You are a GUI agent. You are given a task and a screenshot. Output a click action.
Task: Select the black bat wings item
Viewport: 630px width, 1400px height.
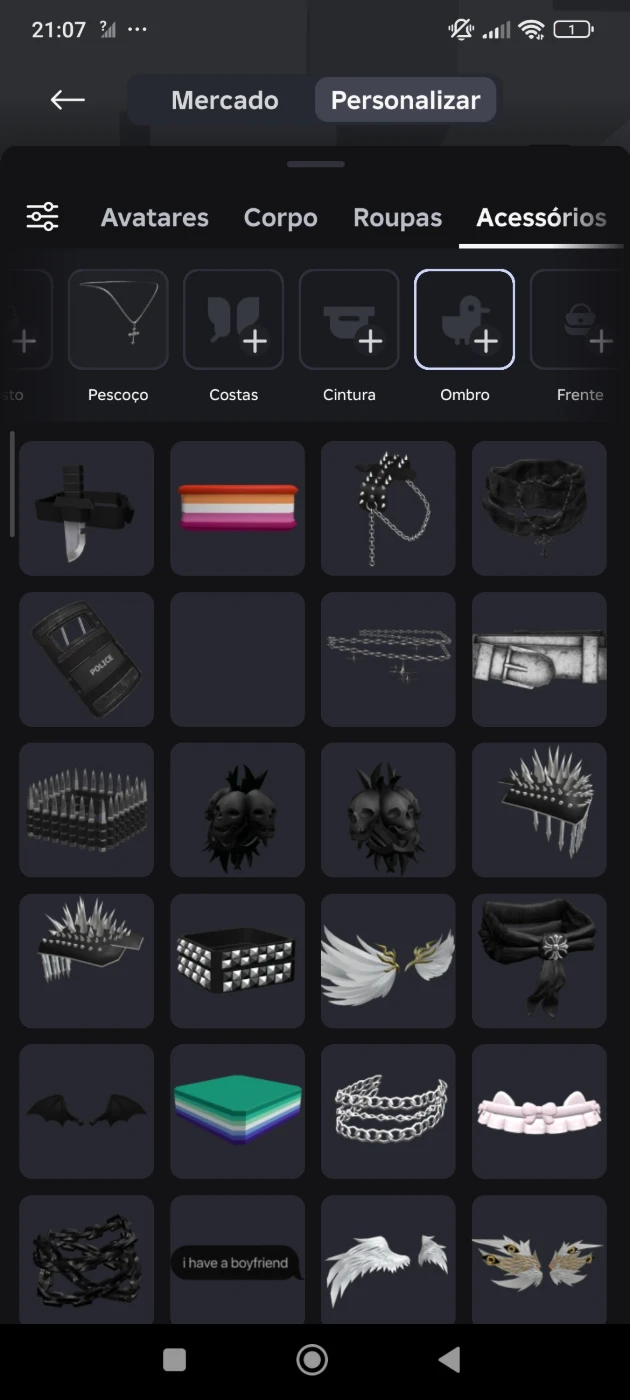click(86, 1111)
